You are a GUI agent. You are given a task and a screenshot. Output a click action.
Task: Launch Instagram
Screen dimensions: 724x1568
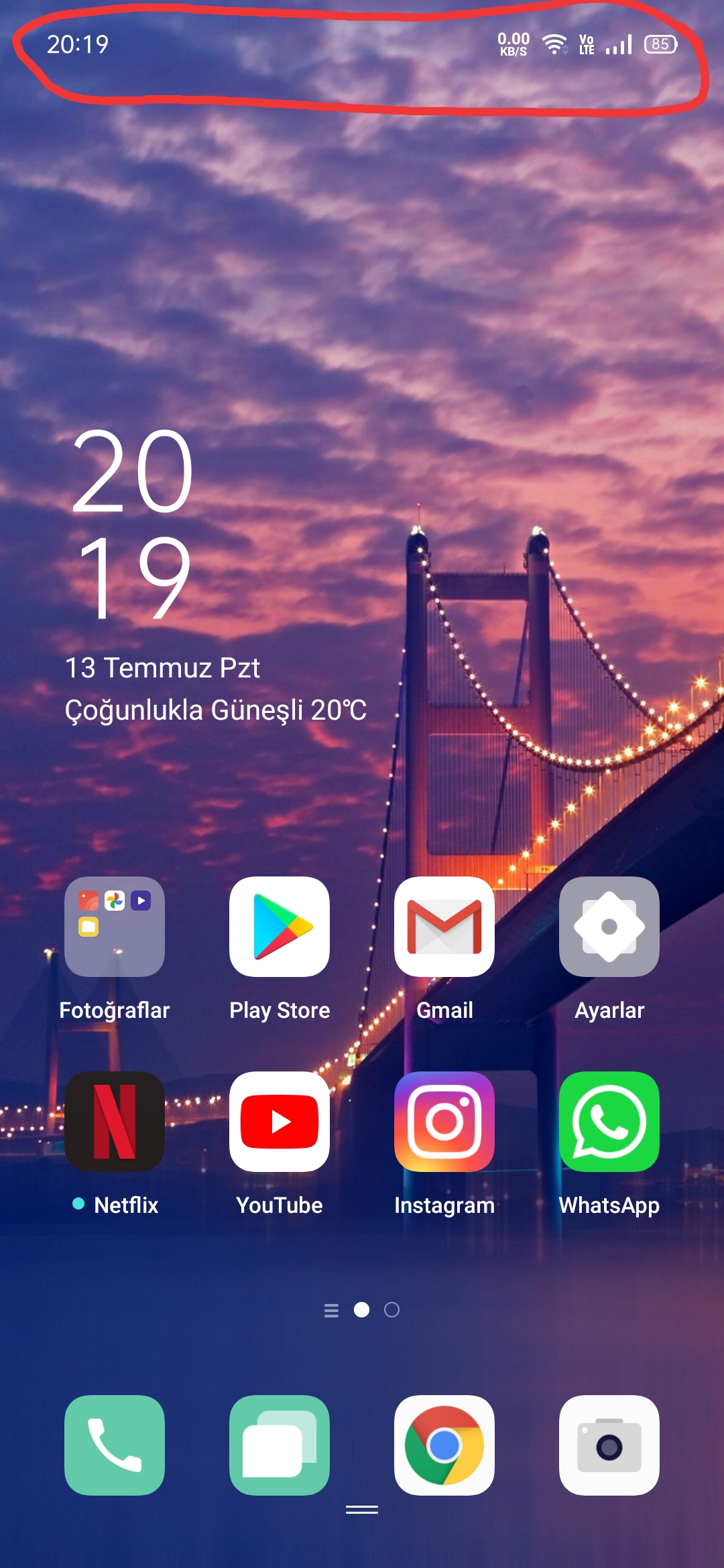[444, 1122]
